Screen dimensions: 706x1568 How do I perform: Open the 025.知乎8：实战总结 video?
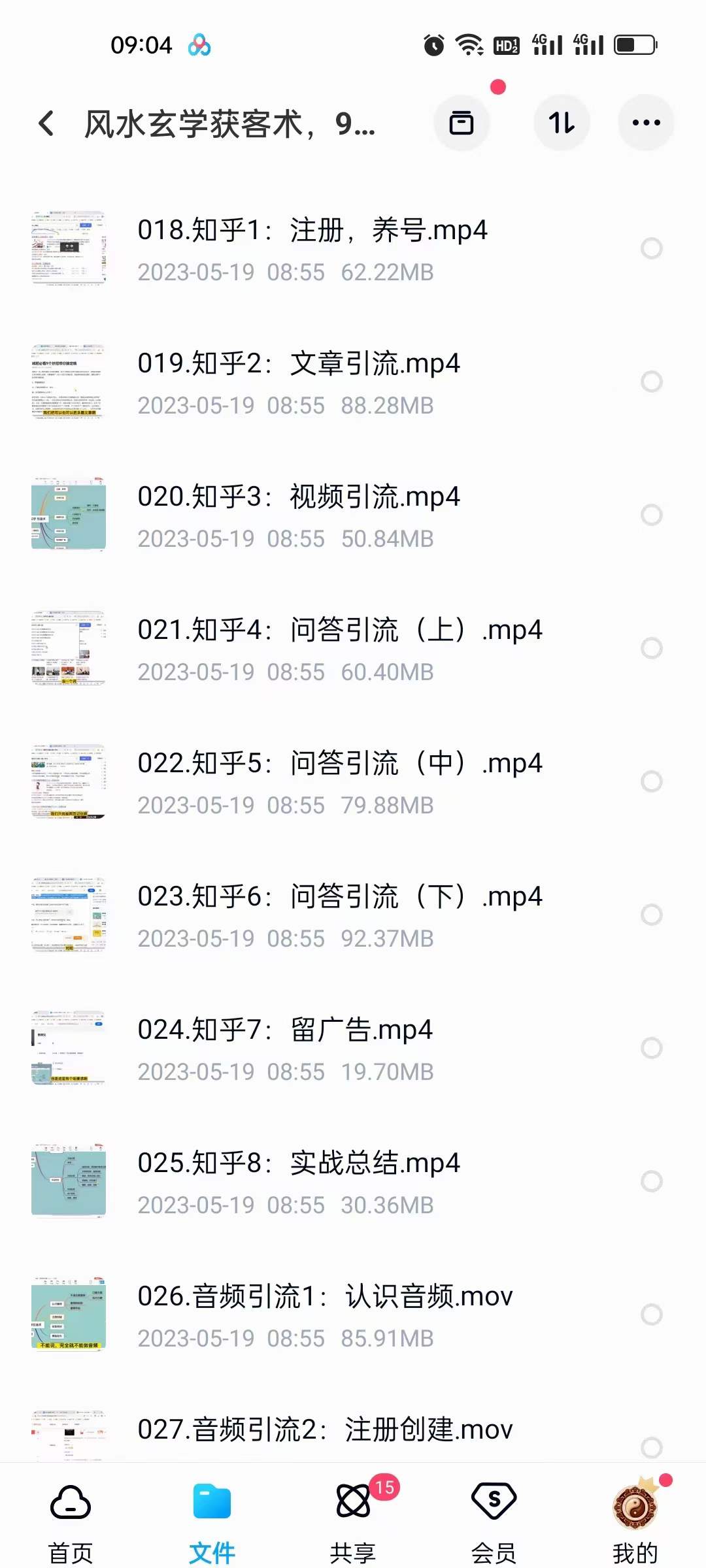pyautogui.click(x=298, y=1163)
